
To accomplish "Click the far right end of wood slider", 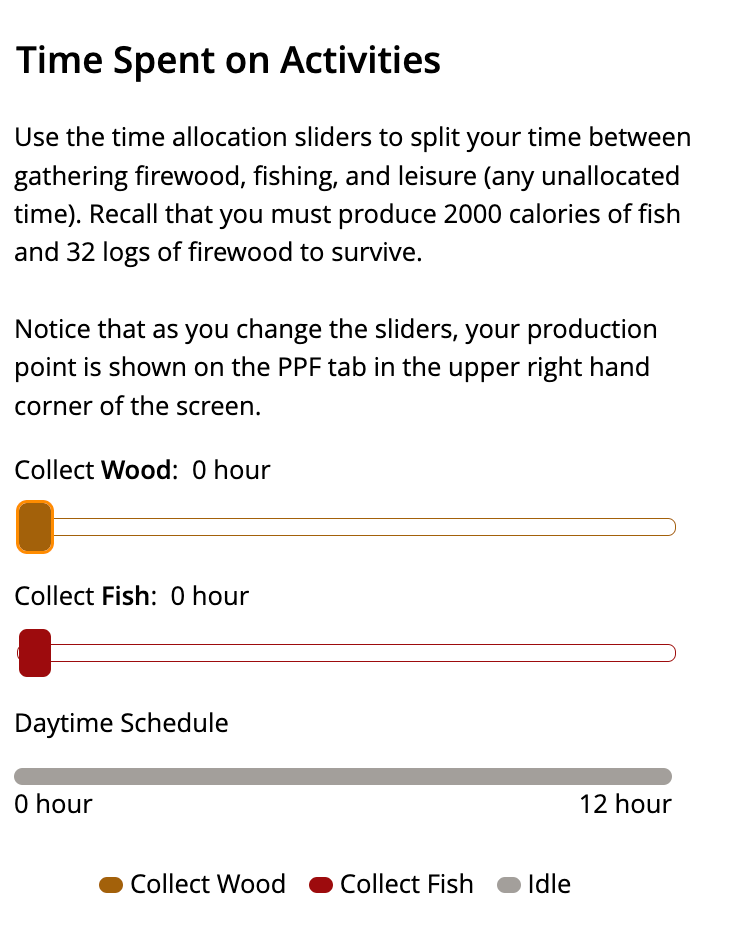I will (668, 526).
